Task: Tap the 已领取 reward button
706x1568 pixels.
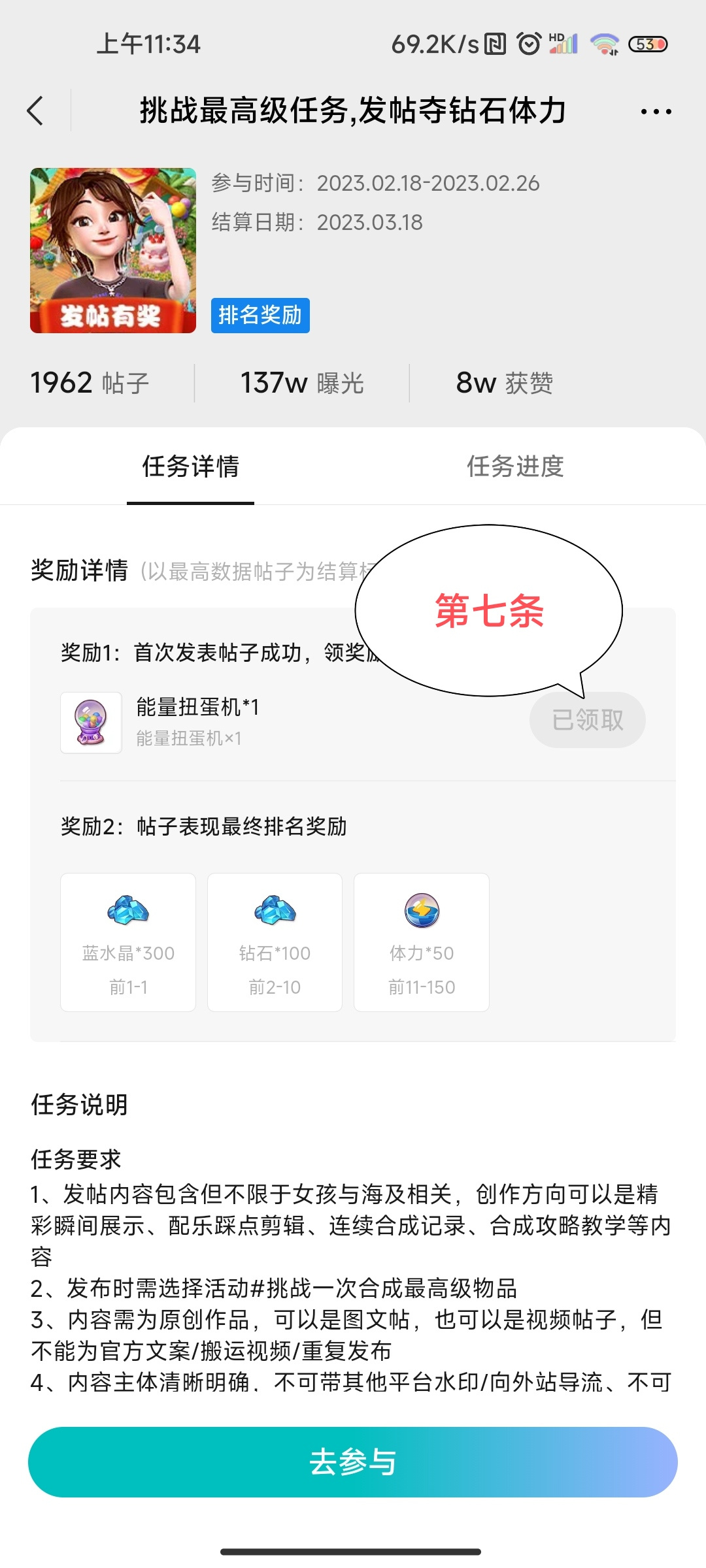Action: [x=588, y=720]
